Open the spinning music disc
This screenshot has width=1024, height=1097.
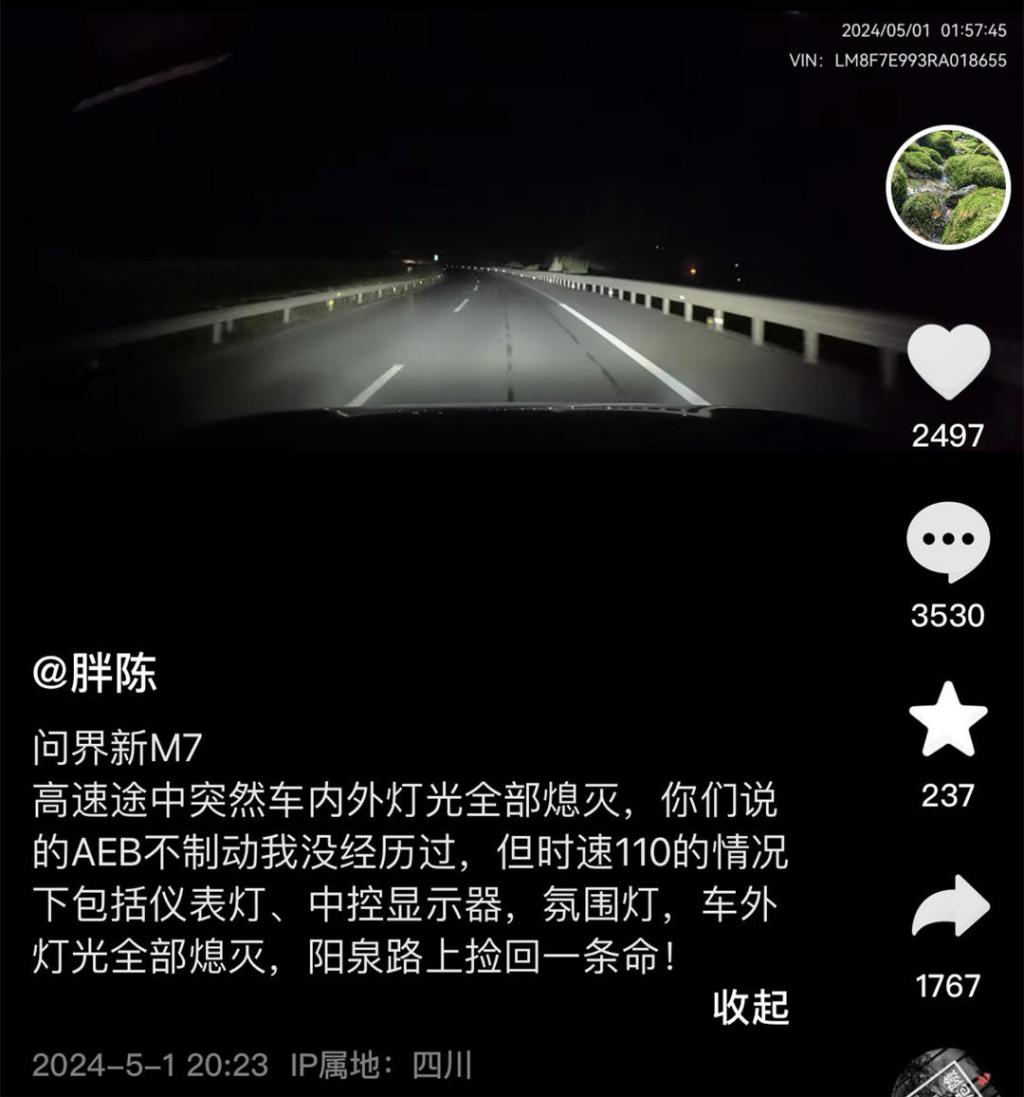tap(945, 1075)
